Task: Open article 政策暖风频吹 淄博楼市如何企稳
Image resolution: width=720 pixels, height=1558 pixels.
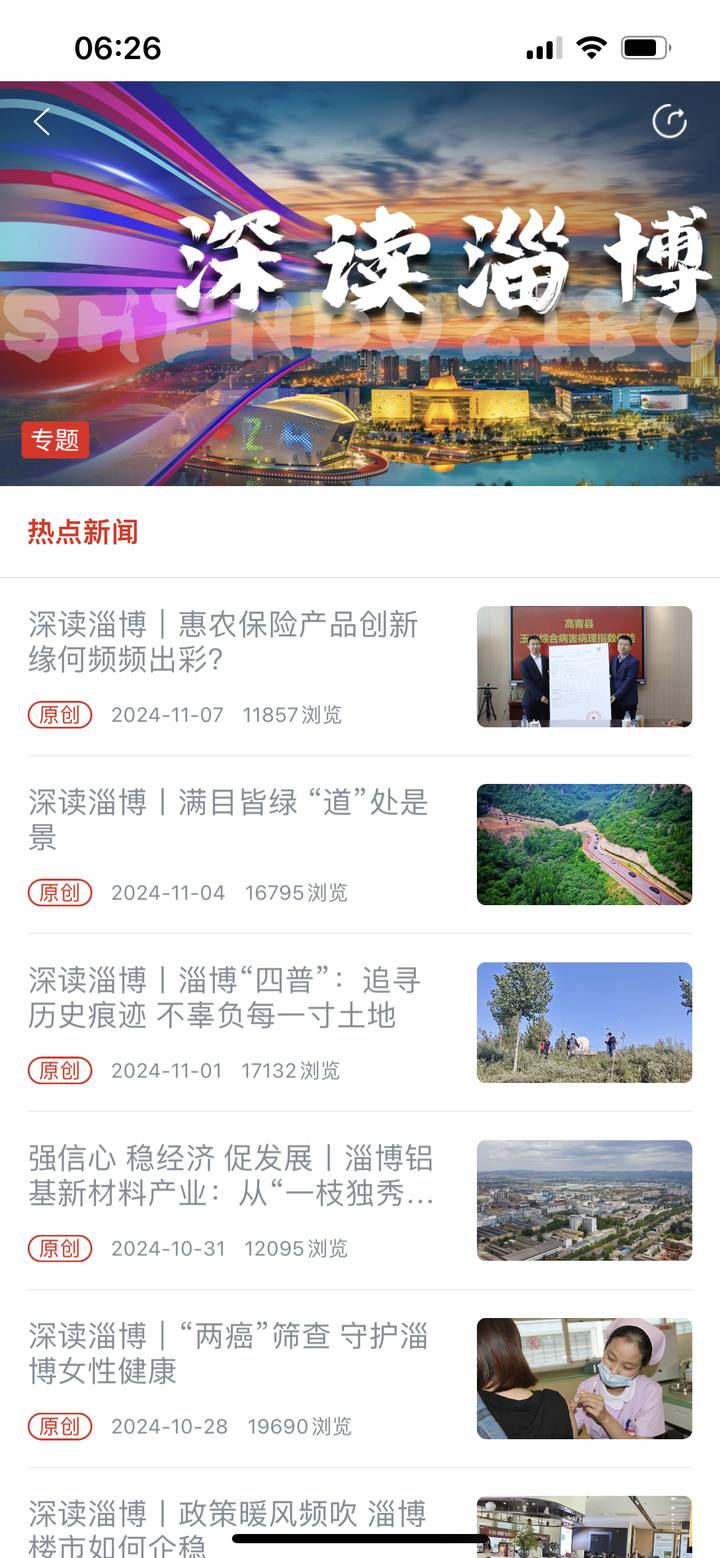Action: 228,1526
